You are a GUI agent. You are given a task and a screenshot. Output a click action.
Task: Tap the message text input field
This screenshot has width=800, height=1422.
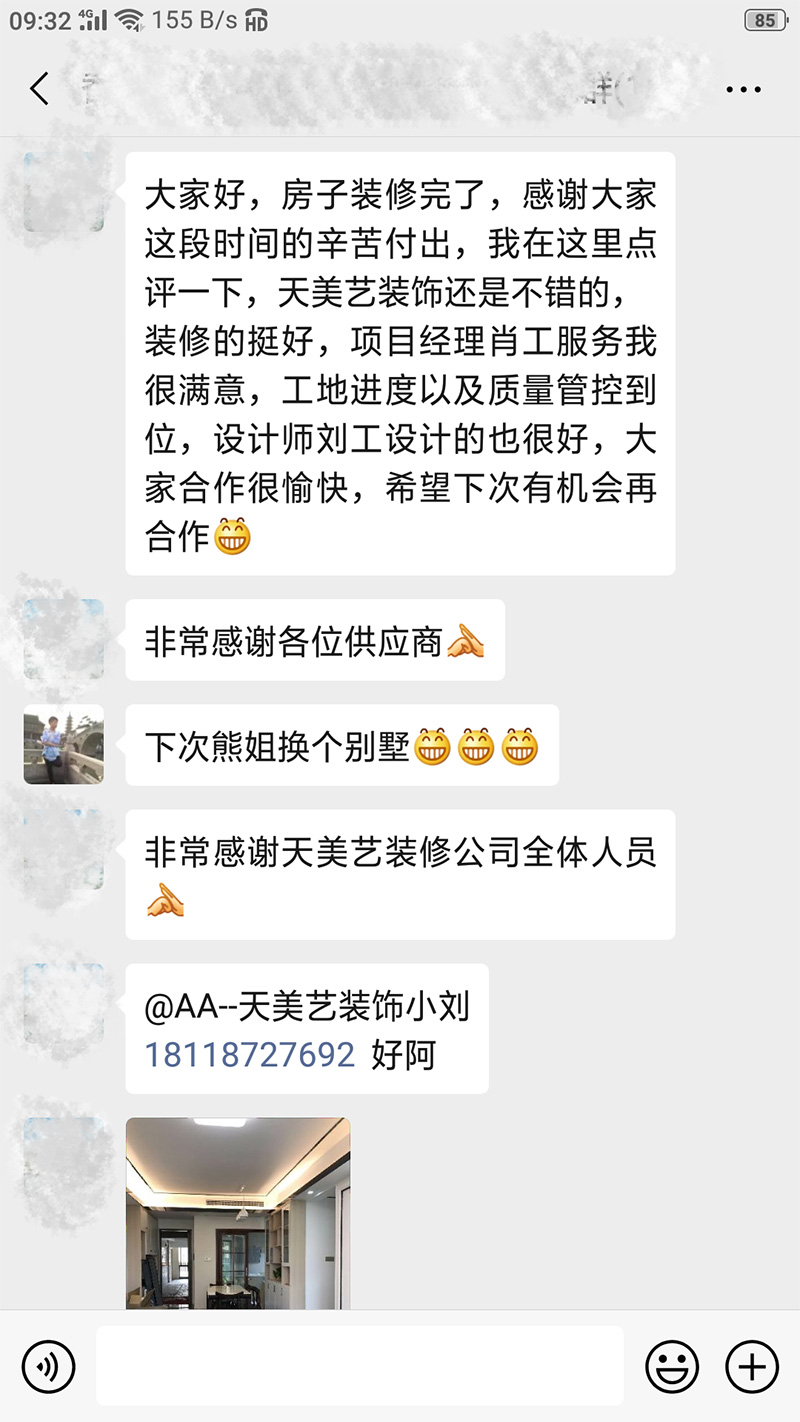pyautogui.click(x=360, y=1366)
